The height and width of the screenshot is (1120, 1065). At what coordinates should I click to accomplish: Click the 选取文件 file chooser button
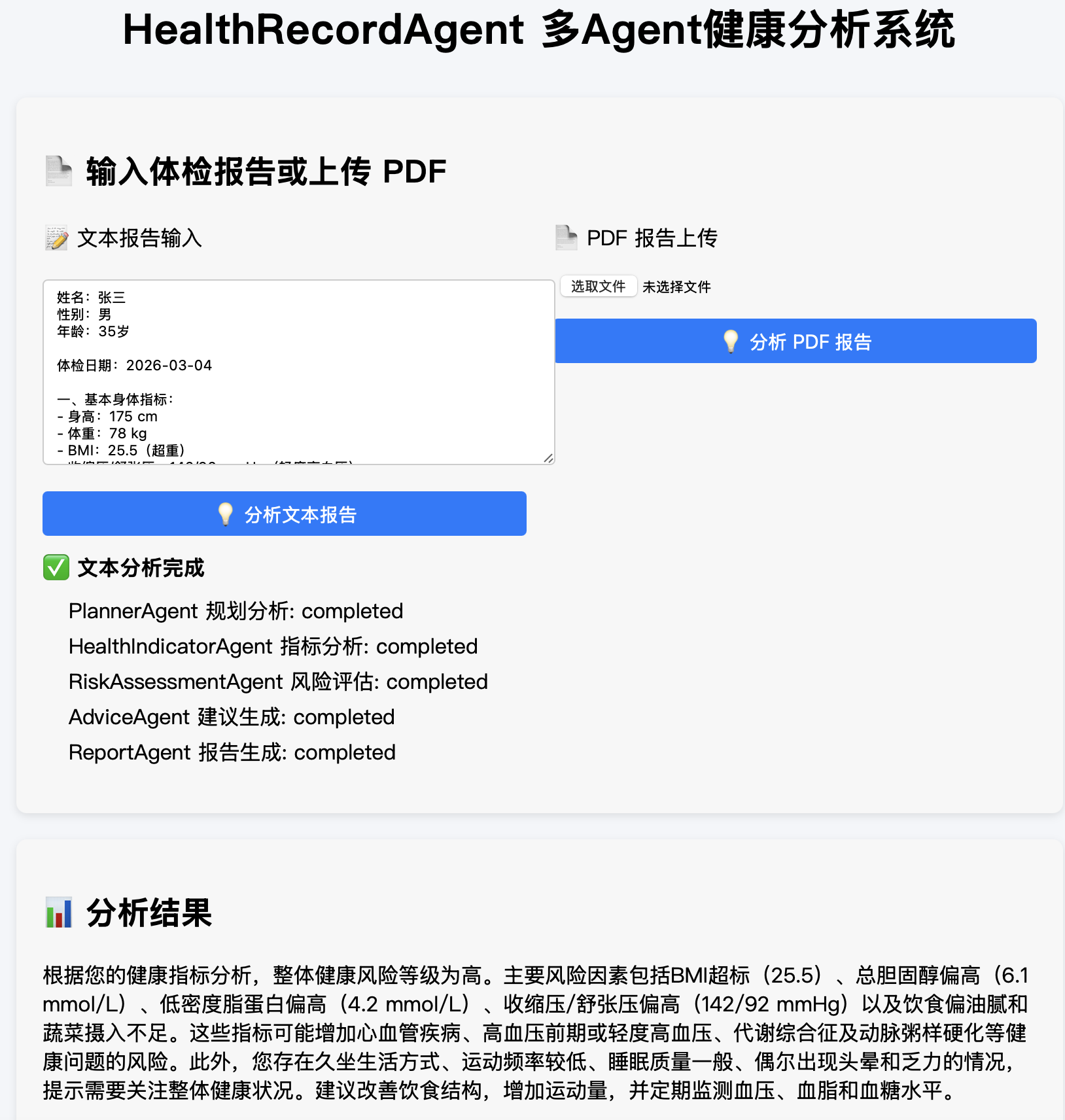coord(599,287)
